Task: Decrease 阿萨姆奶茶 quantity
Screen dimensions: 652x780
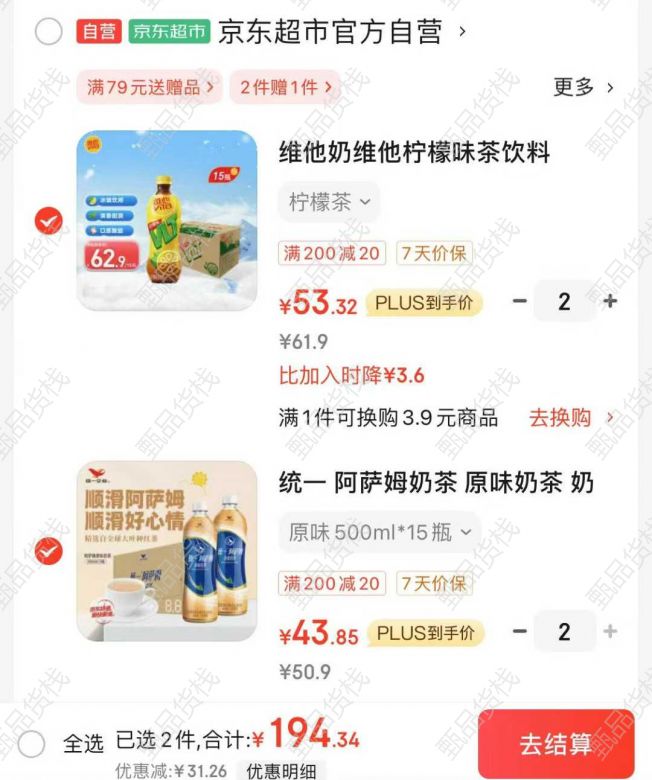Action: (519, 631)
